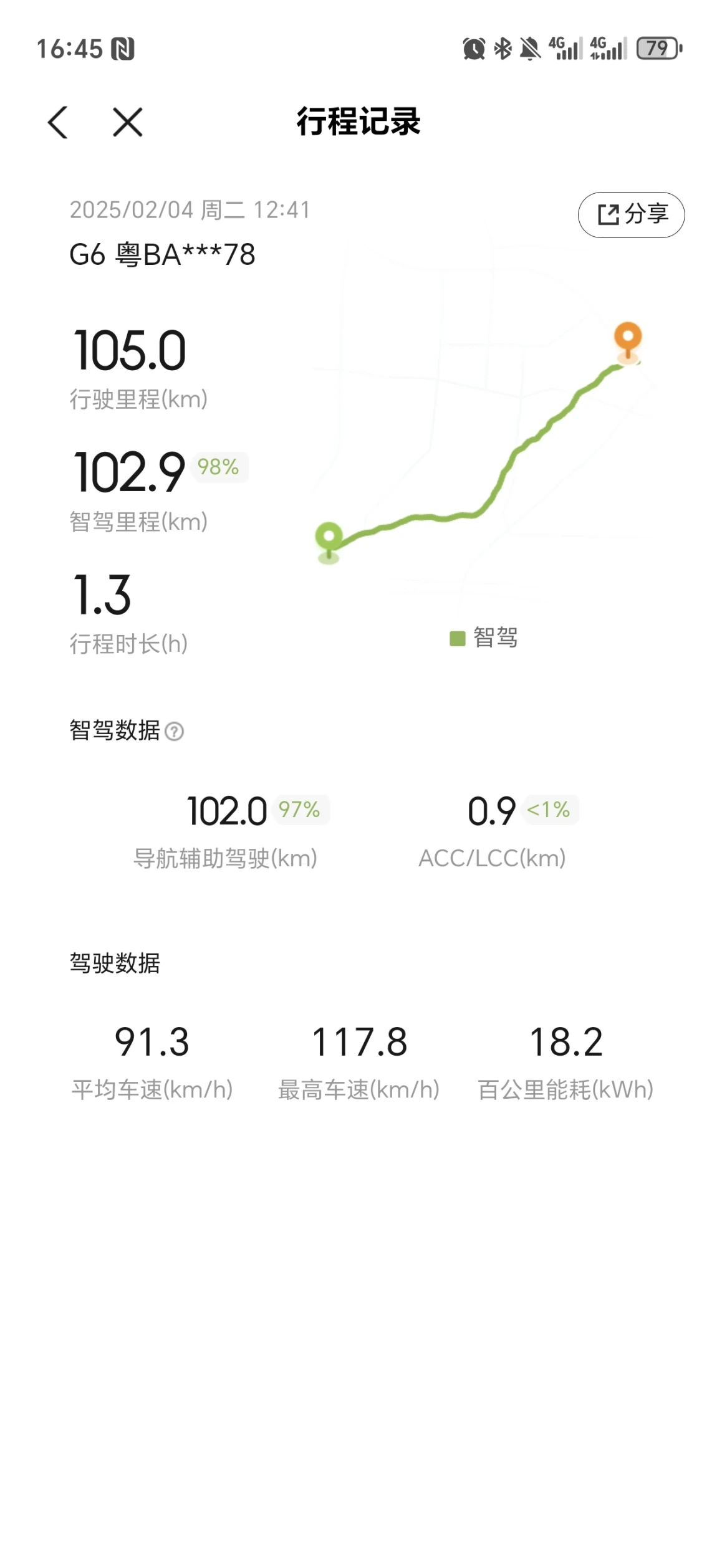
Task: Open the help icon beside 智驾数据
Action: (x=175, y=731)
